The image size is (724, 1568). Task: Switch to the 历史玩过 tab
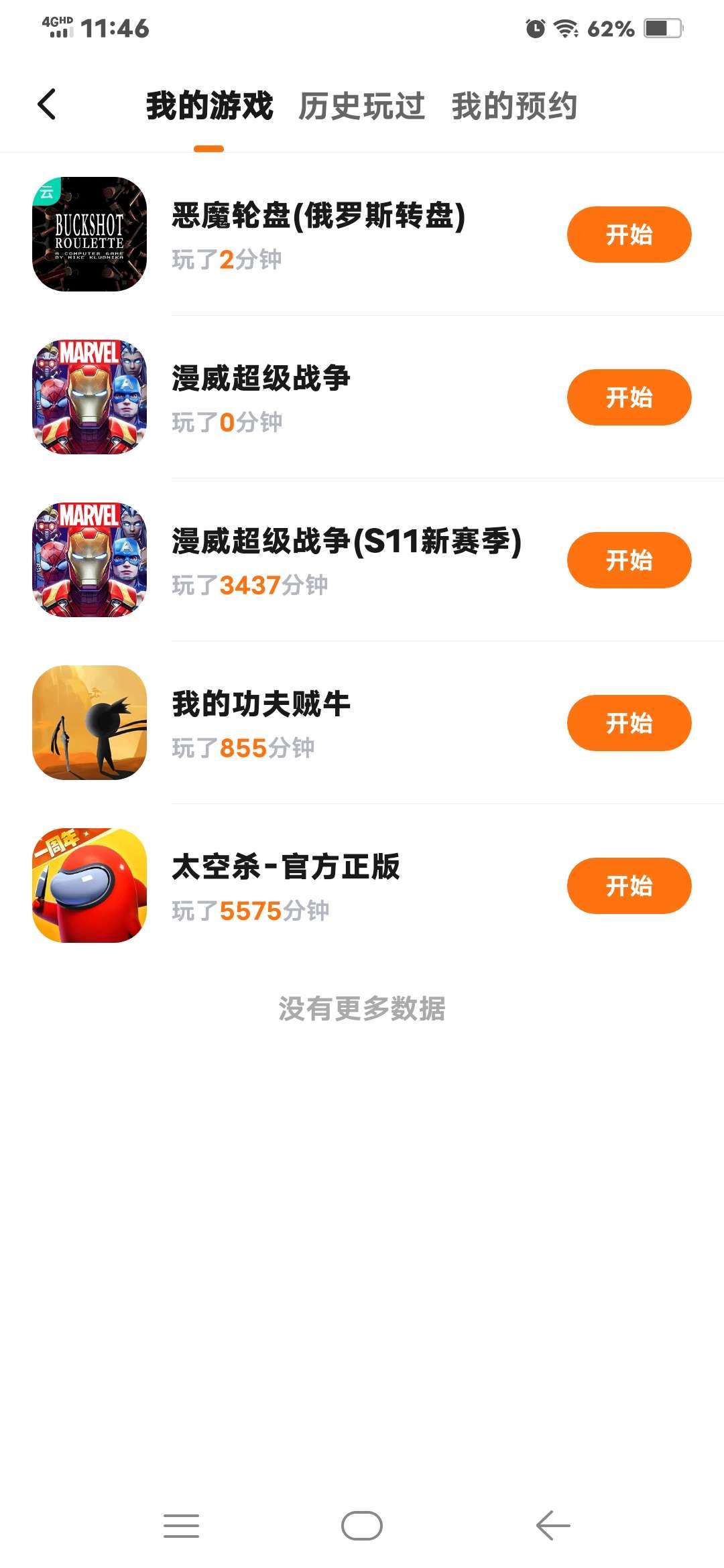(x=361, y=106)
